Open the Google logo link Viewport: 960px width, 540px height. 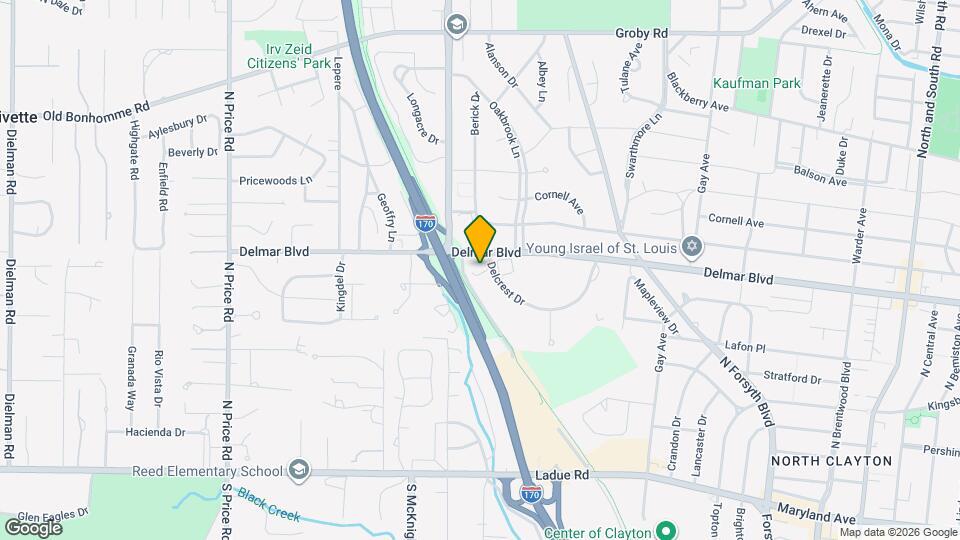(33, 527)
